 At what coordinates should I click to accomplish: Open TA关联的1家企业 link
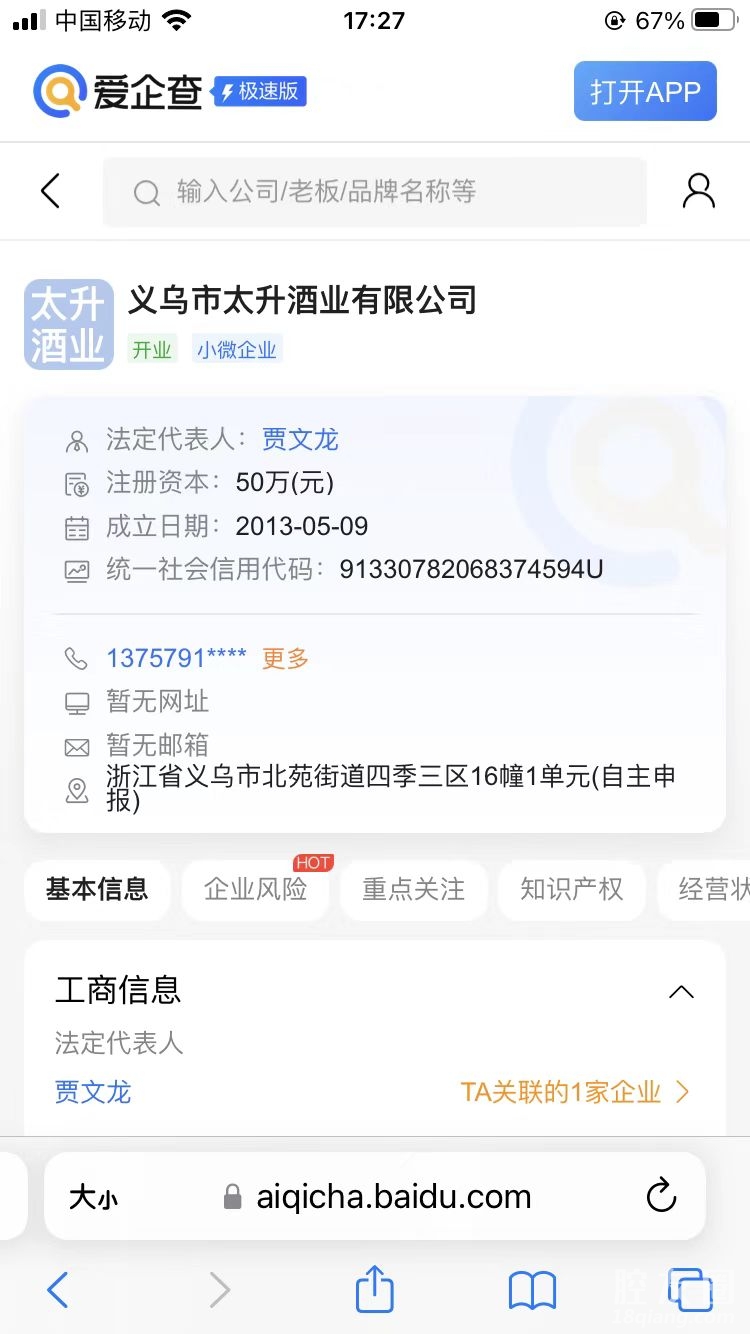575,1092
